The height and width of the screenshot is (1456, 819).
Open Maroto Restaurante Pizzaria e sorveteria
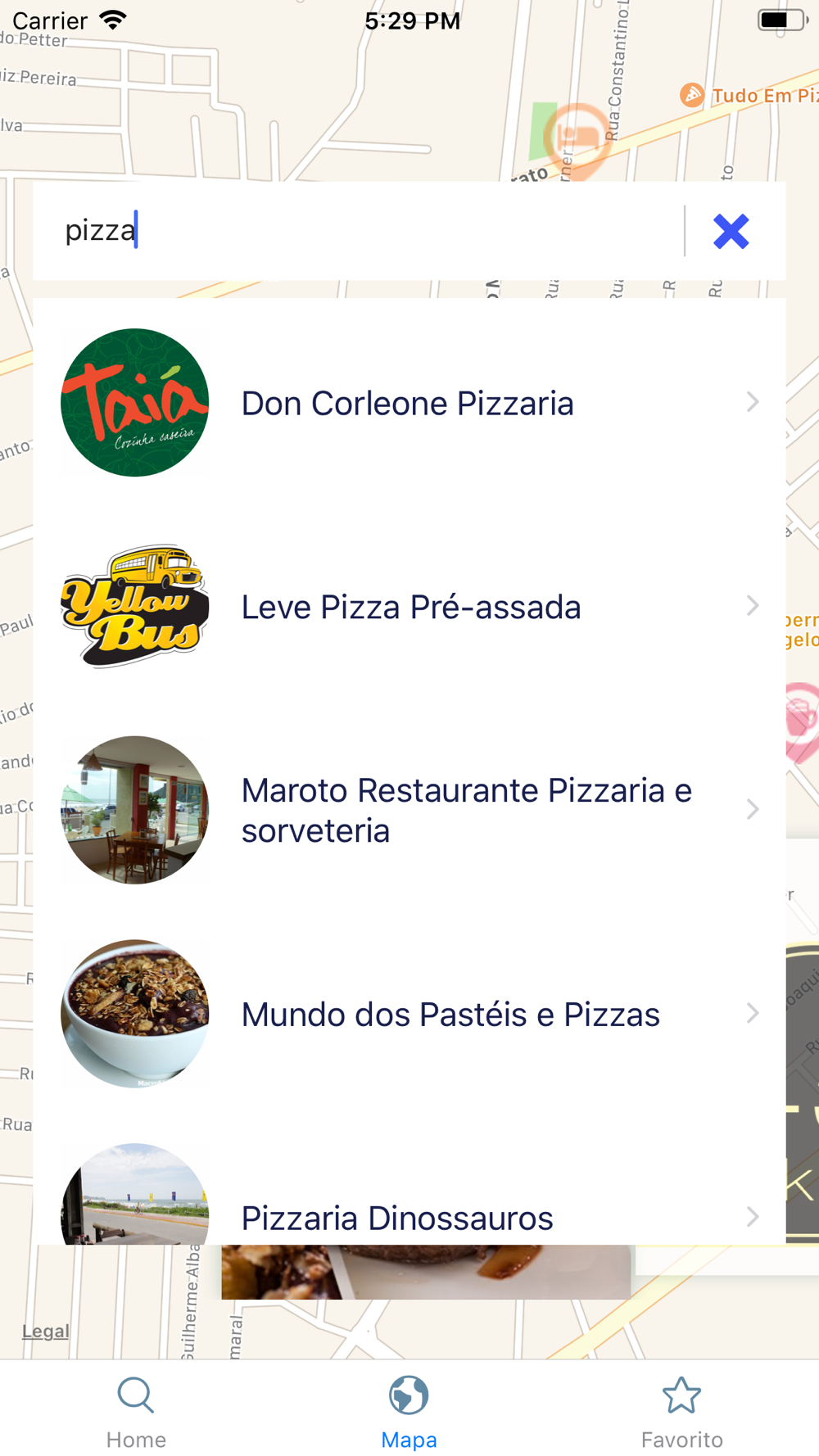tap(409, 810)
